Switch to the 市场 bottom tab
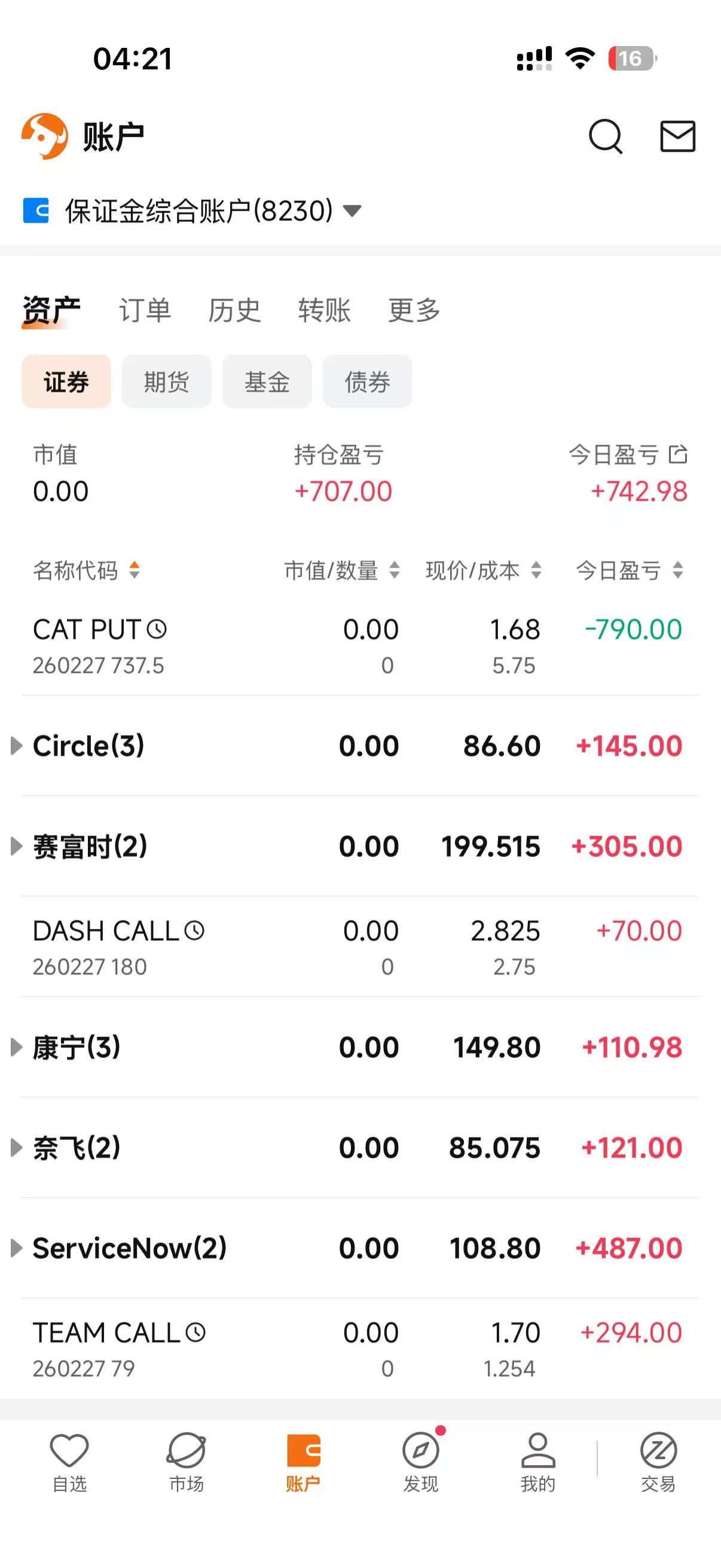 (x=186, y=1462)
